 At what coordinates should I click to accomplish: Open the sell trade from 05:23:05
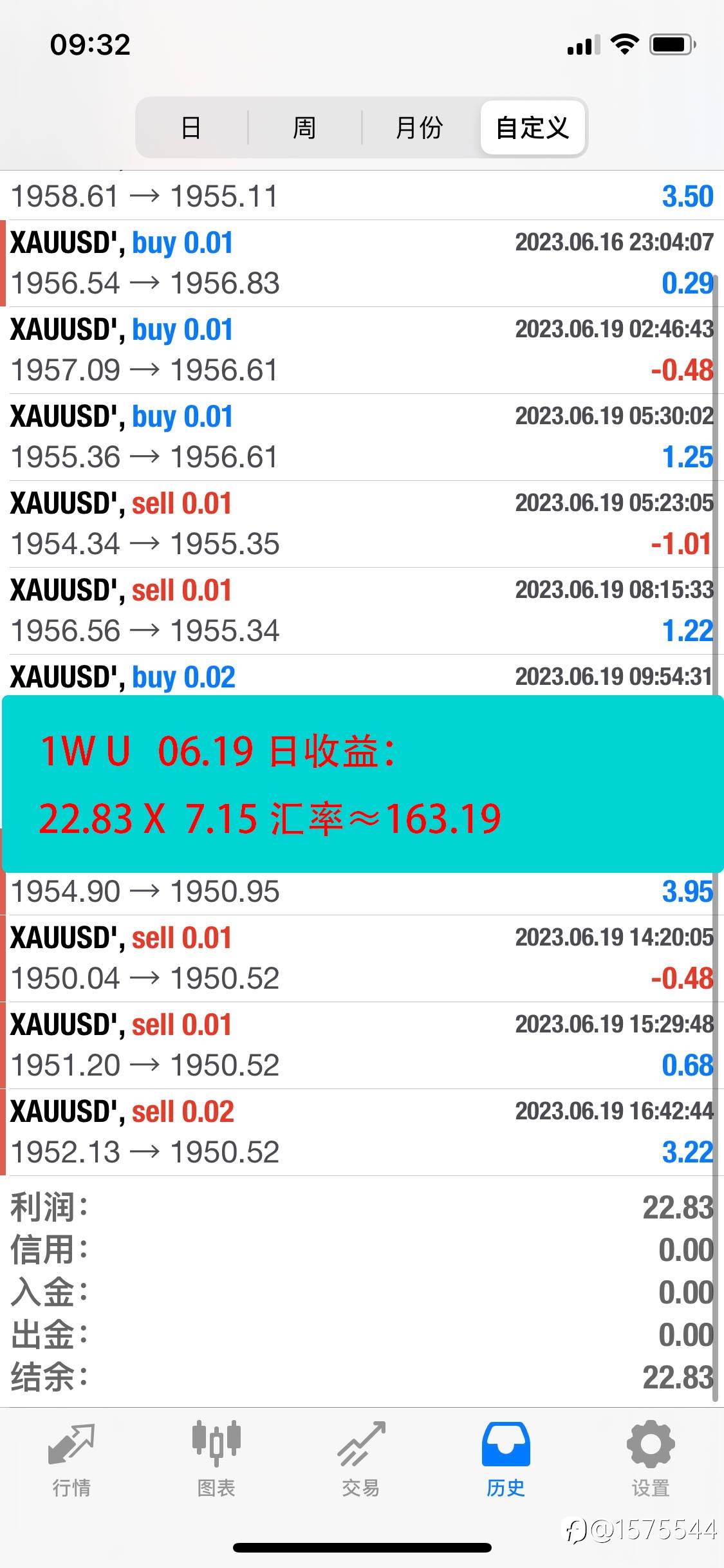point(362,524)
